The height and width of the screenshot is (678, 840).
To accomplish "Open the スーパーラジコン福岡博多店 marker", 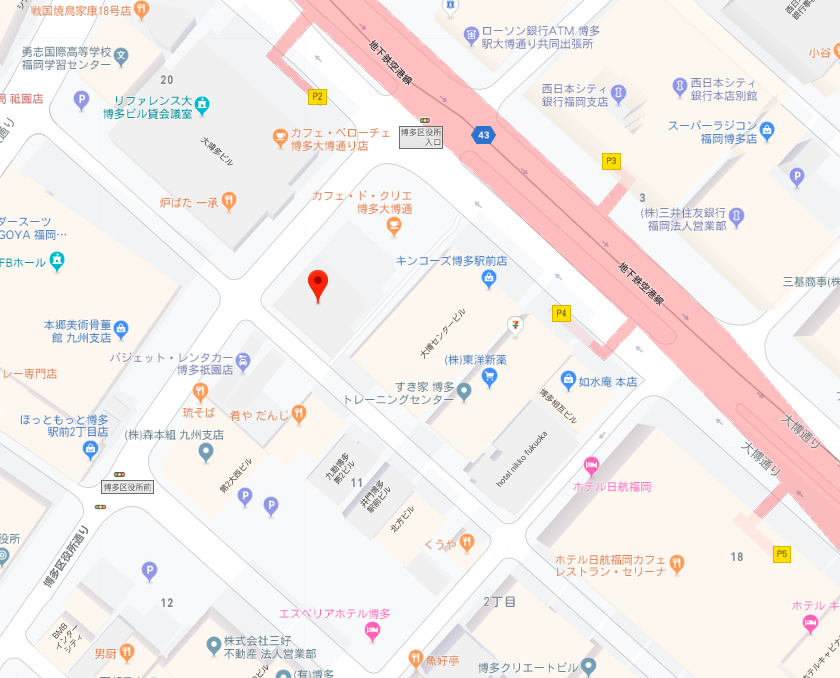I will point(767,130).
